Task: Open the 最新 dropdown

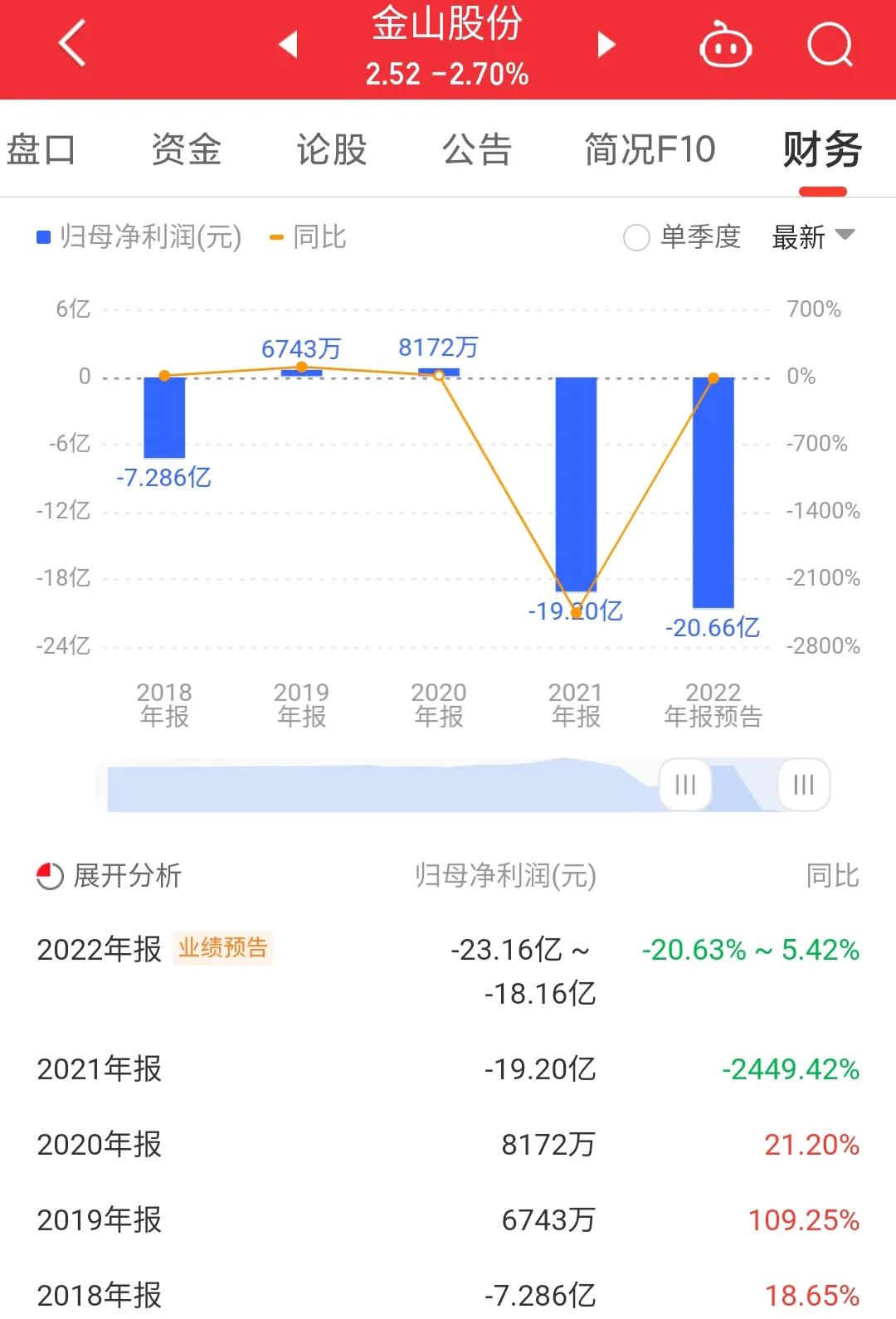Action: [815, 238]
